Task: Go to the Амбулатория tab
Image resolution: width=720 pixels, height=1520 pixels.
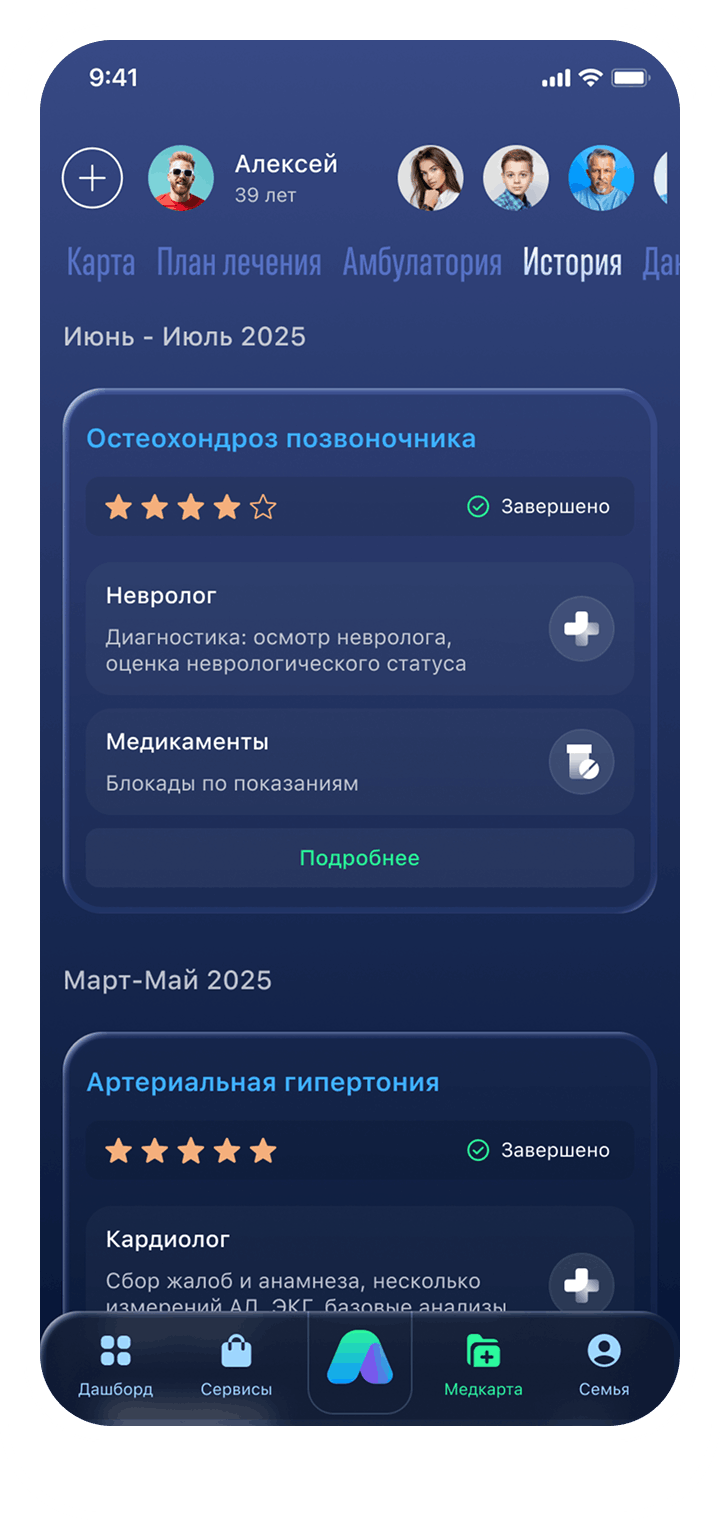Action: point(422,263)
